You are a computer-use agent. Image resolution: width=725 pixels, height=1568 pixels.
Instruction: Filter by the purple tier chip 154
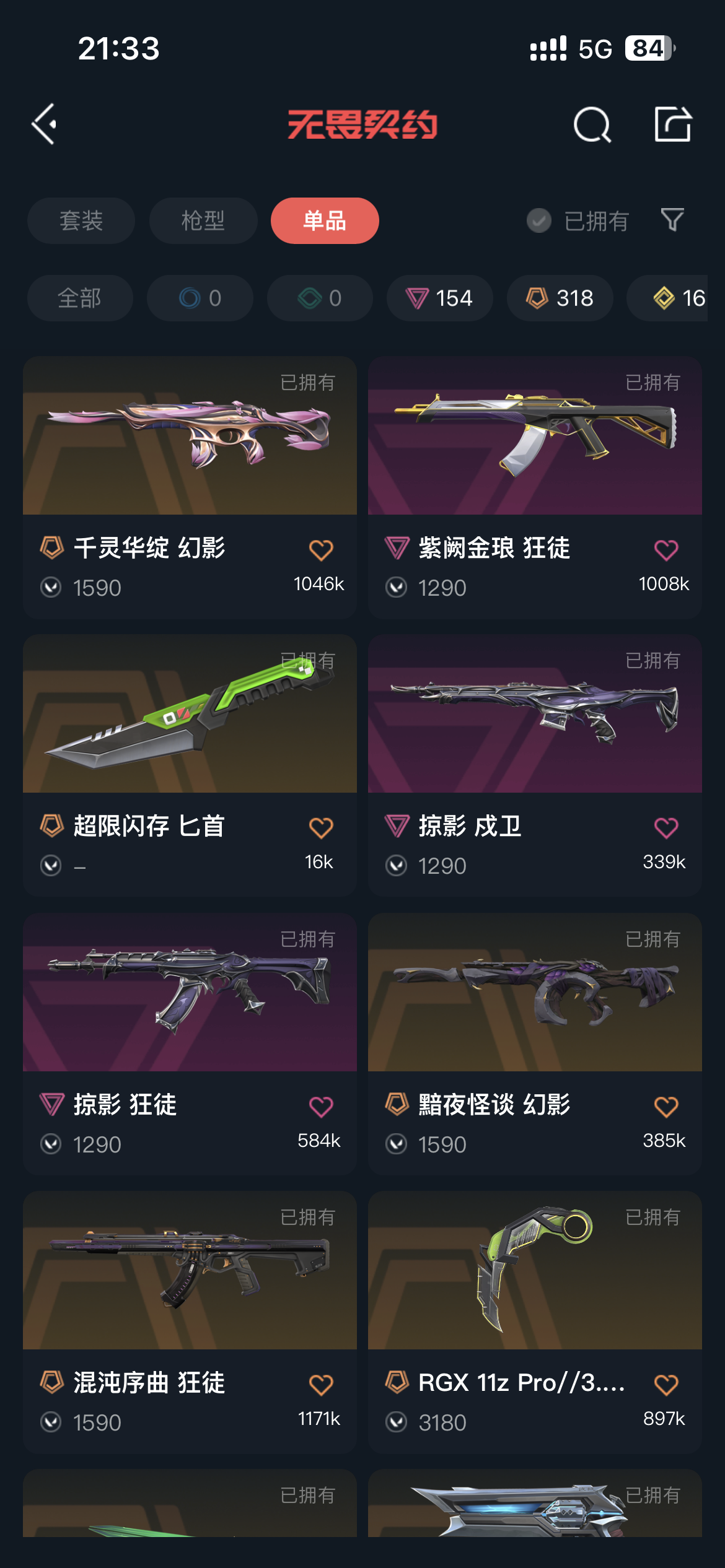pyautogui.click(x=440, y=298)
